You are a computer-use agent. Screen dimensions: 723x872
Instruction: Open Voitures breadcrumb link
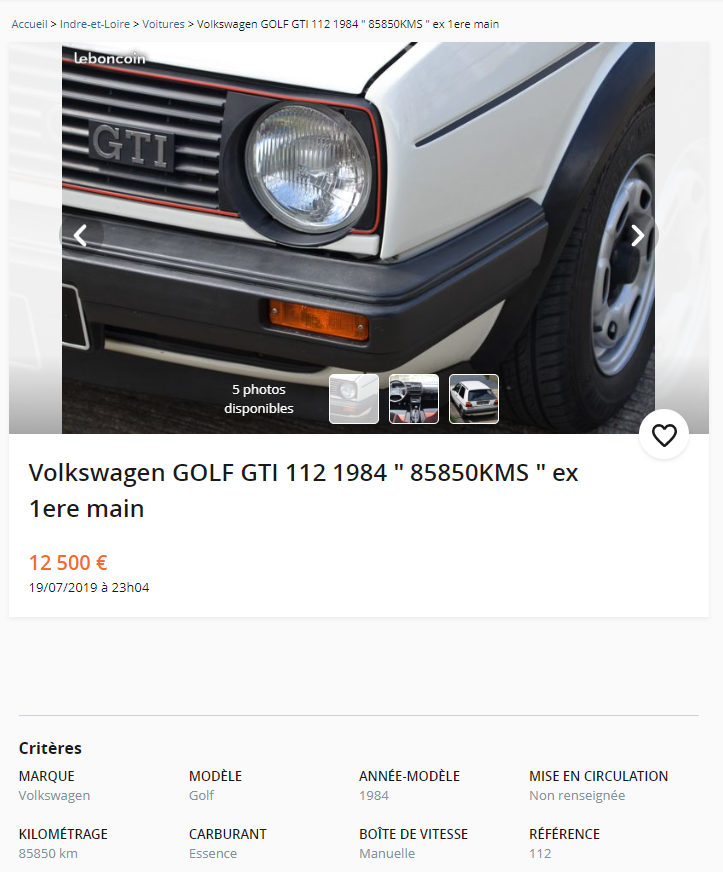point(163,23)
